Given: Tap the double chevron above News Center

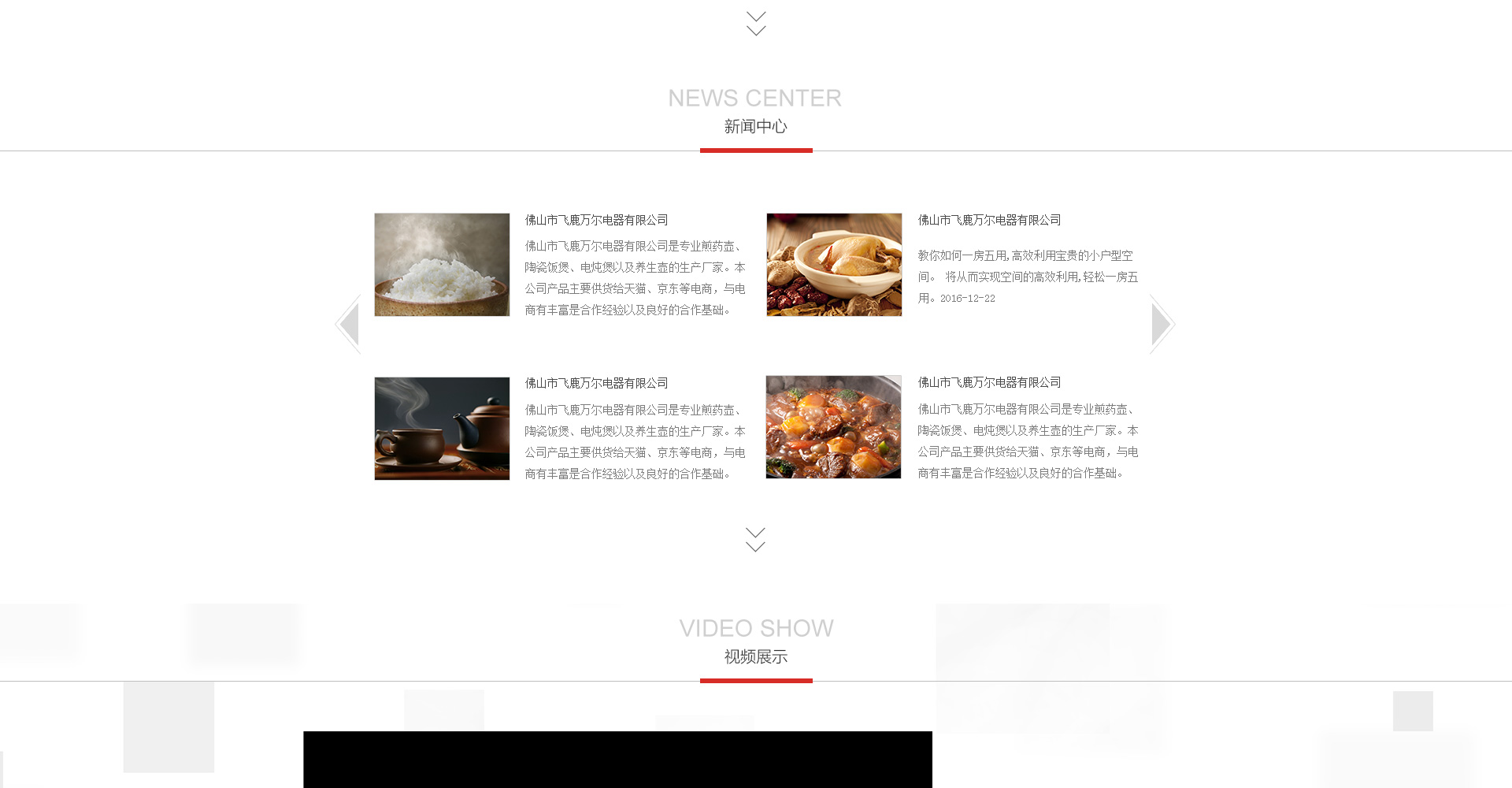Looking at the screenshot, I should coord(756,24).
